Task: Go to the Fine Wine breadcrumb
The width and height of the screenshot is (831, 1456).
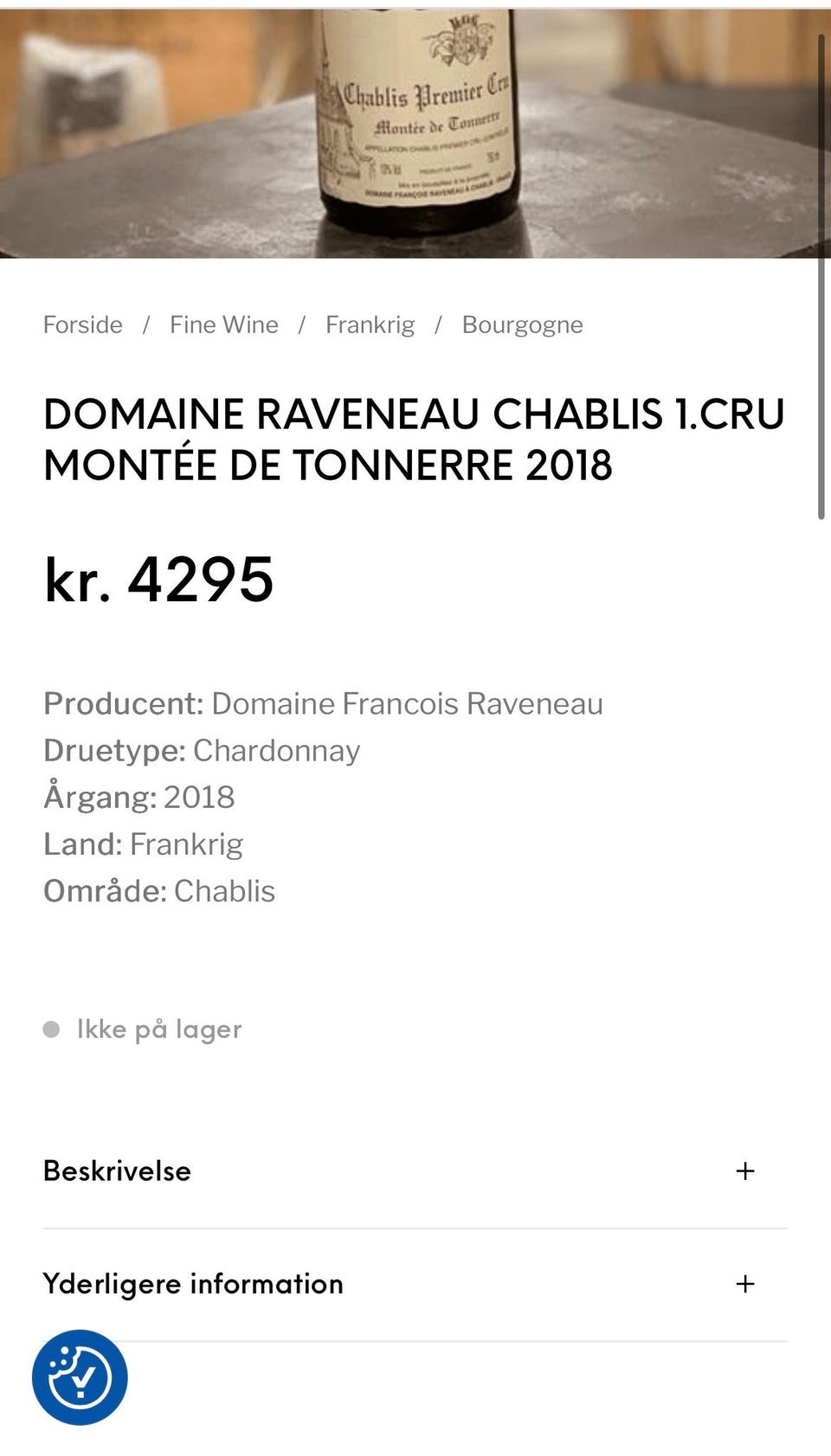Action: pyautogui.click(x=224, y=324)
